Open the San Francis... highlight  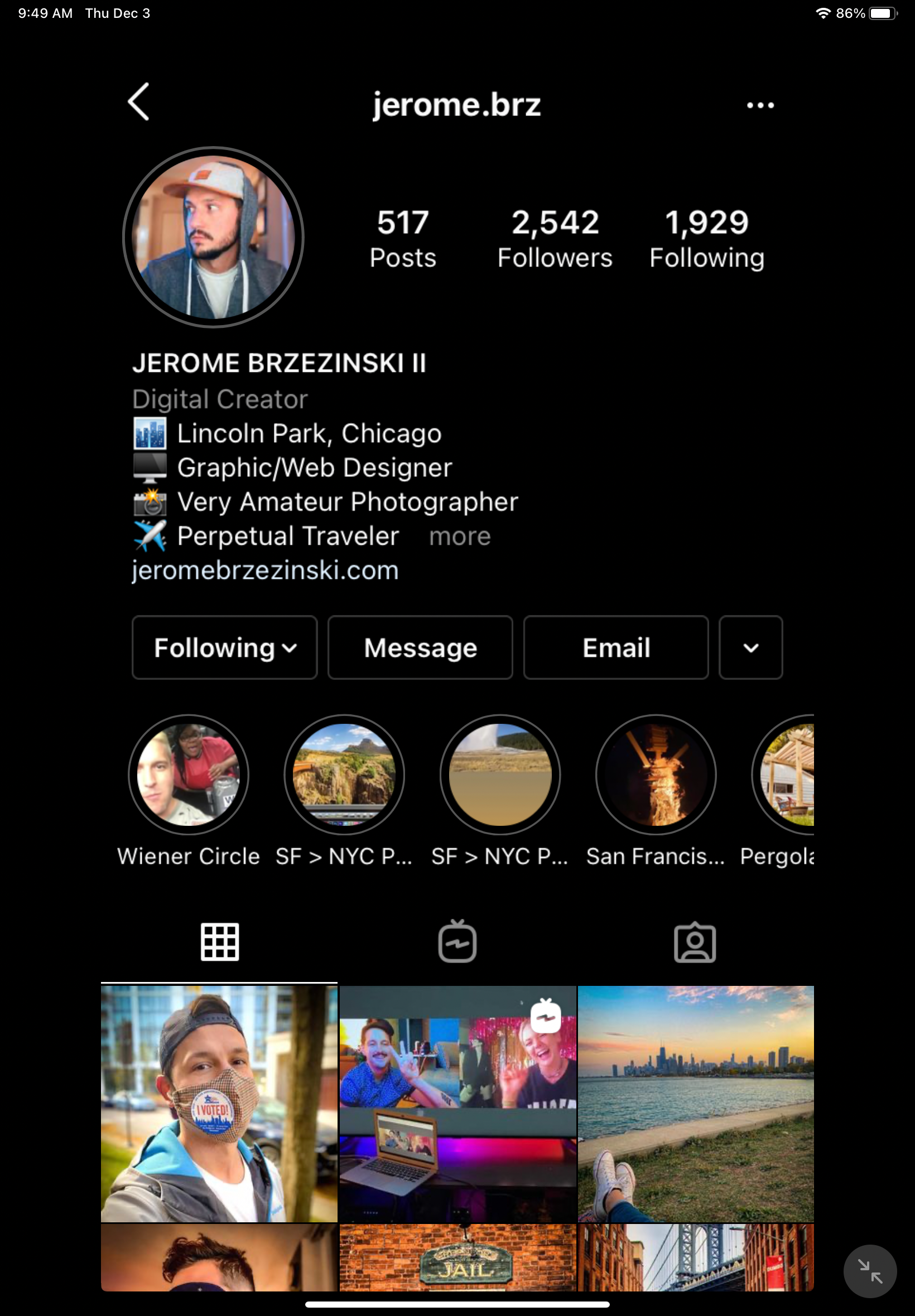pos(656,775)
